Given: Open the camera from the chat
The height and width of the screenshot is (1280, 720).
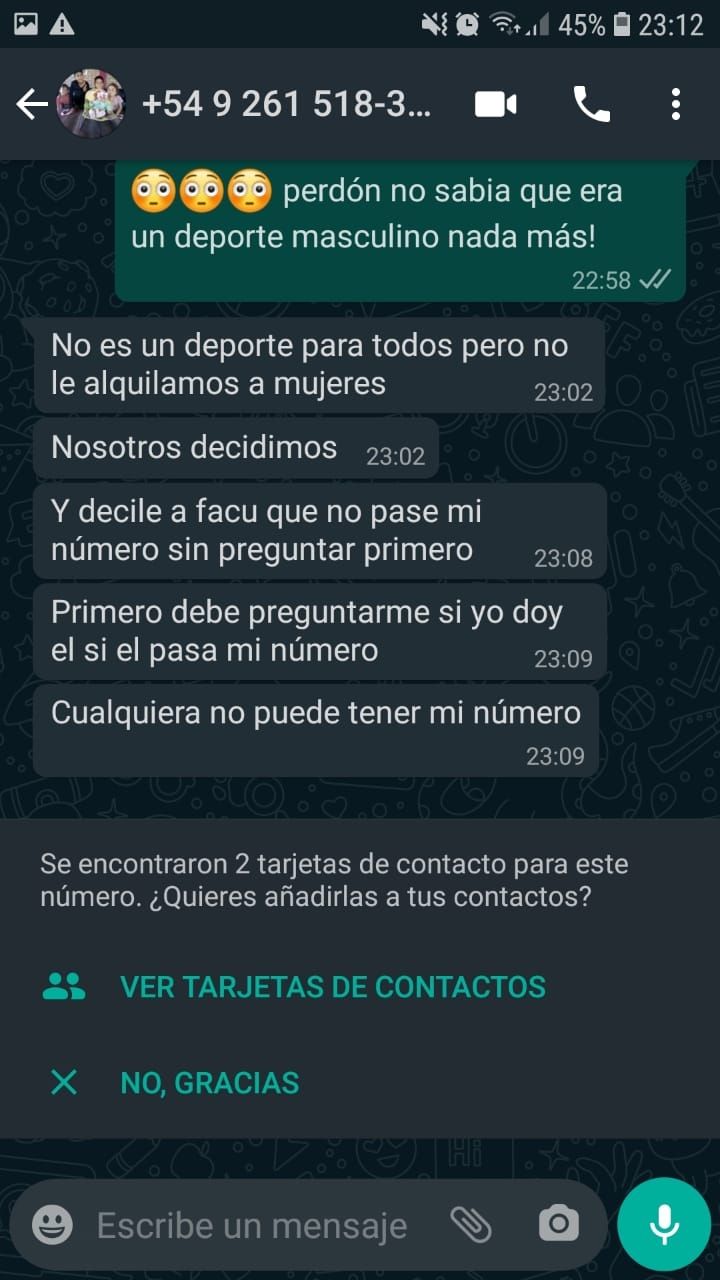Looking at the screenshot, I should pos(558,1224).
